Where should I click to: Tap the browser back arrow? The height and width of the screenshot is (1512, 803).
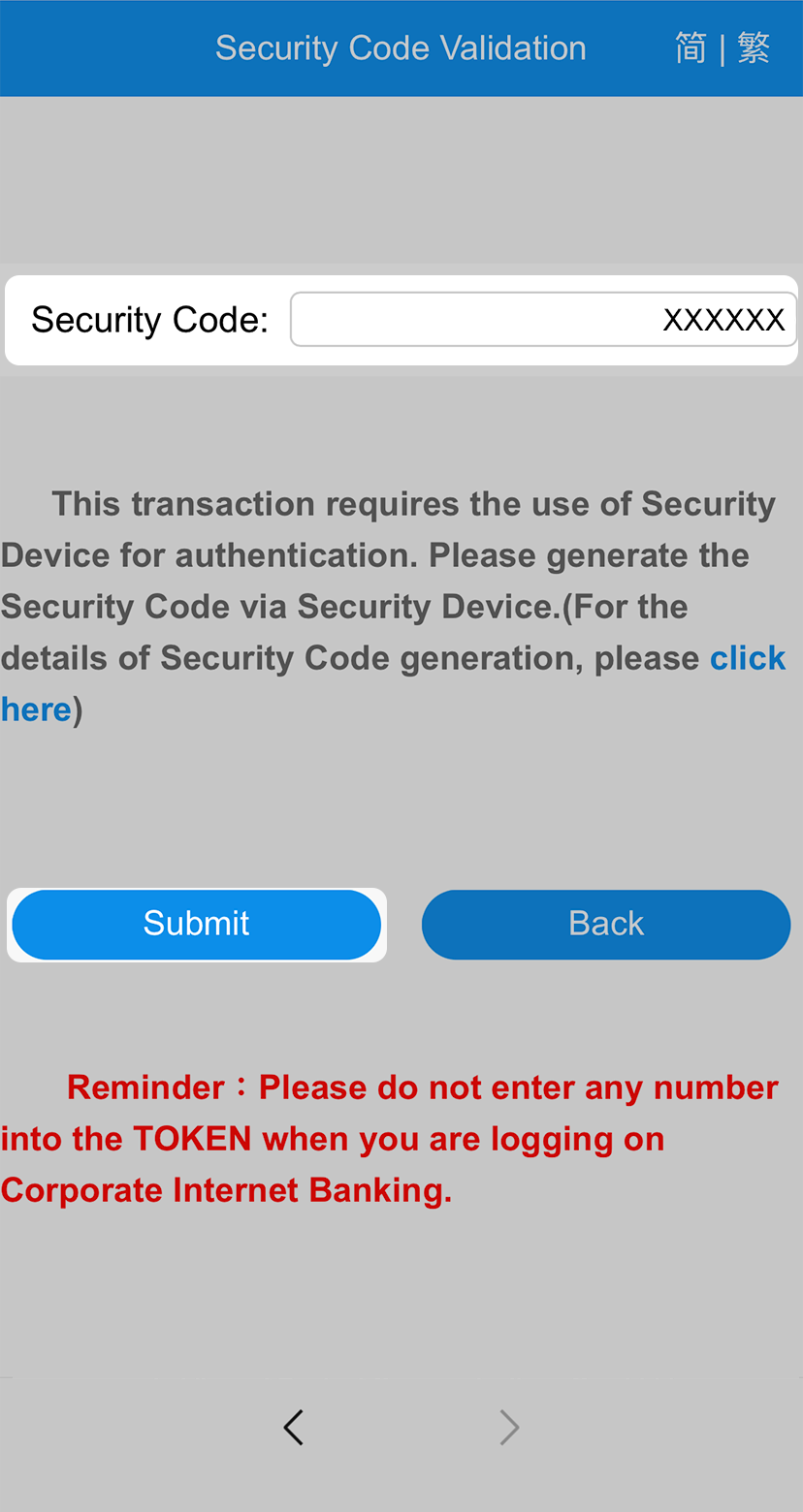coord(294,1428)
